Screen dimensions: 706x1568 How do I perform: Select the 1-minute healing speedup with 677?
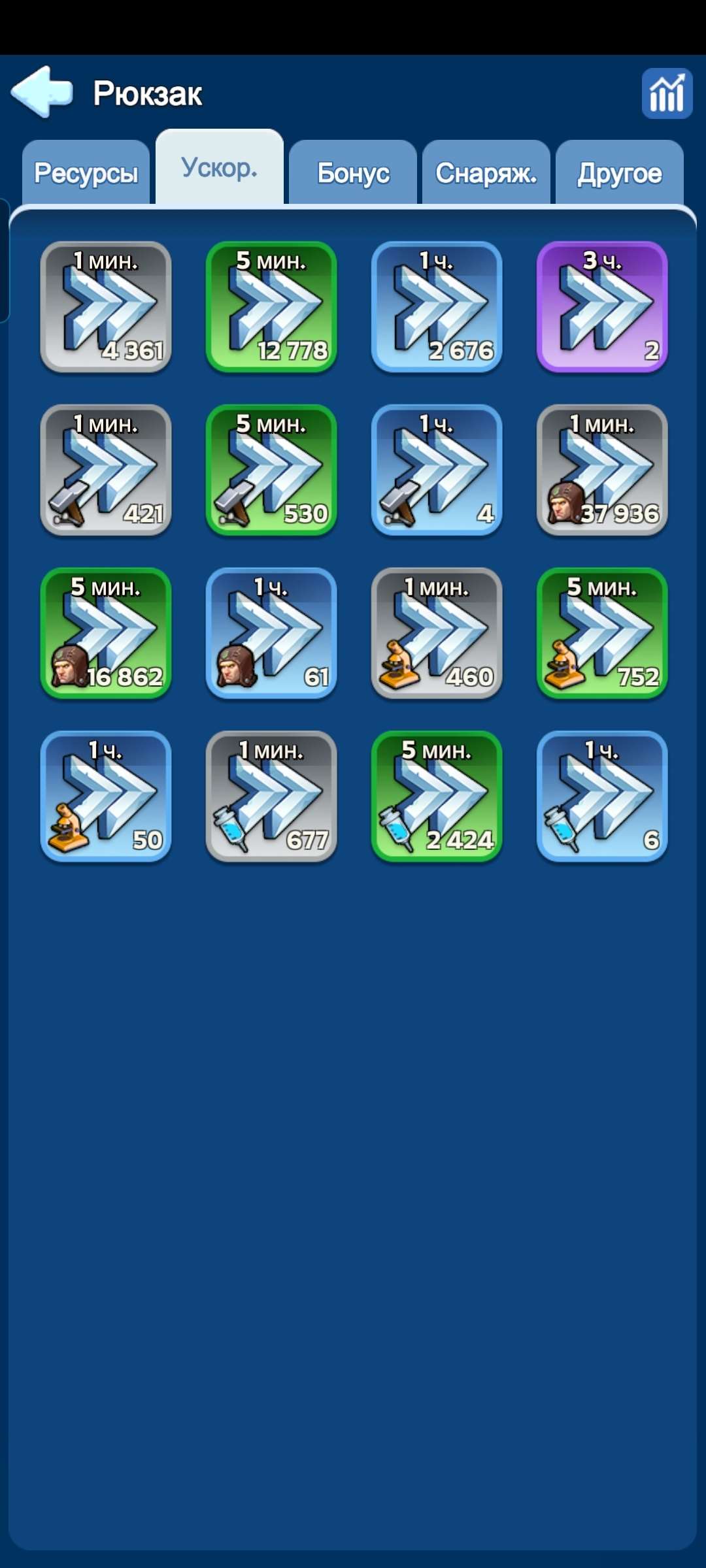pos(271,796)
